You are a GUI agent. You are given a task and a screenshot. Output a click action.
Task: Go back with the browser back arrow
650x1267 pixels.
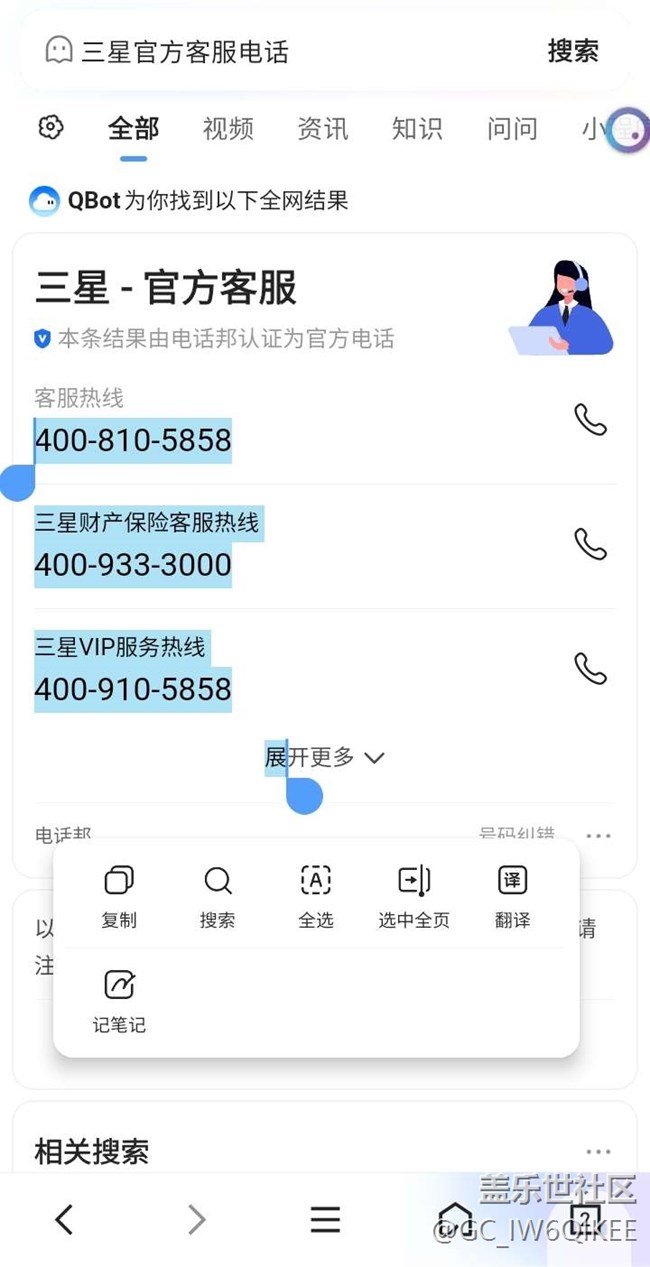click(x=65, y=1219)
